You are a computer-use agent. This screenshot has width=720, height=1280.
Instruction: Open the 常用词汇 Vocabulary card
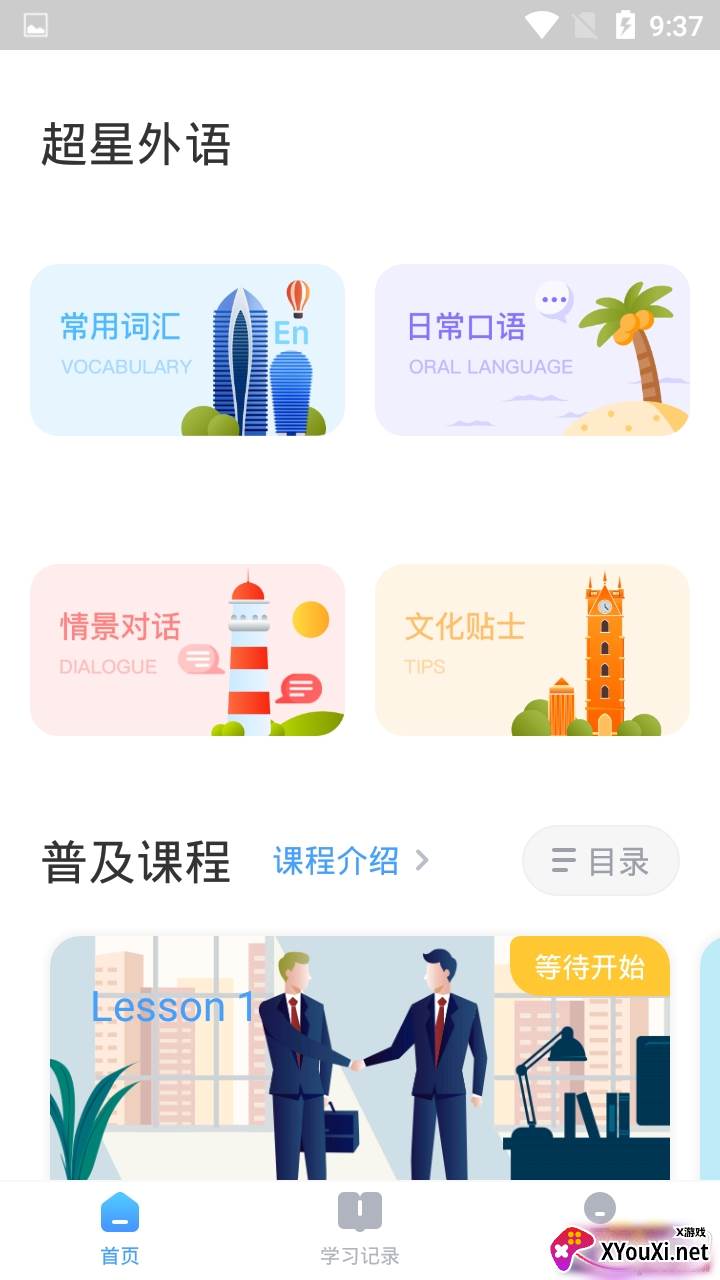pyautogui.click(x=187, y=350)
